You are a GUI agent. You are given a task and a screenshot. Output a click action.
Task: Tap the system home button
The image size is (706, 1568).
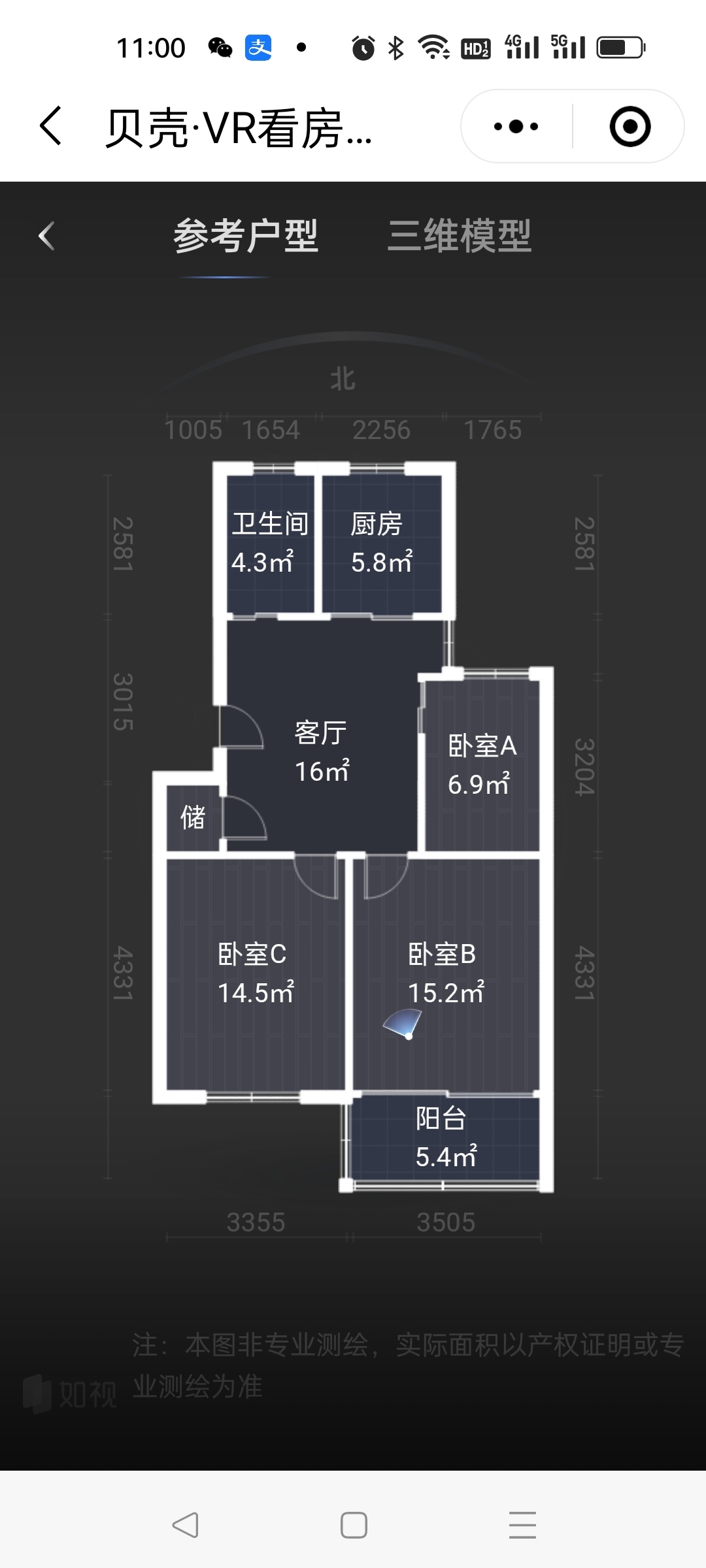[x=353, y=1526]
